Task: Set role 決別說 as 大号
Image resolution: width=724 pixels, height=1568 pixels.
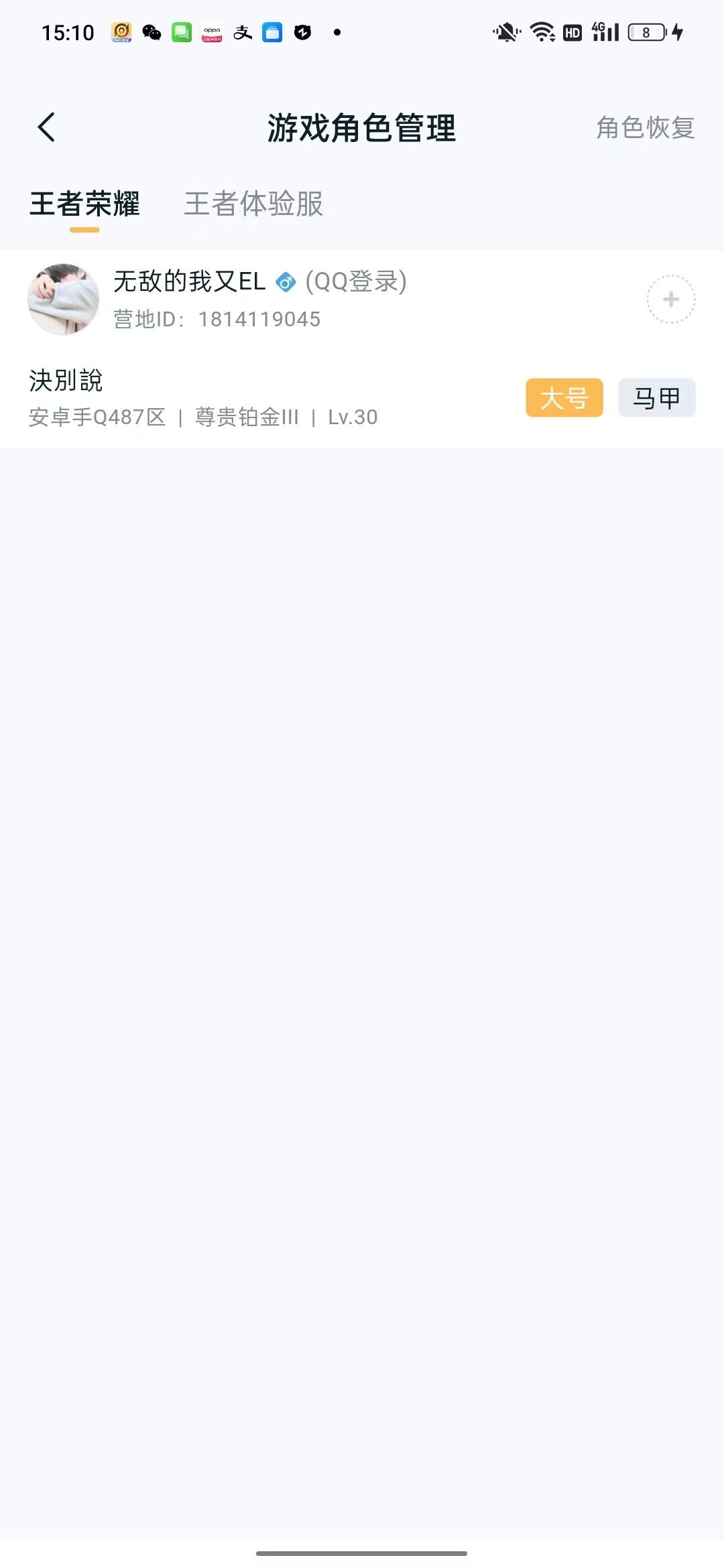Action: pos(564,398)
